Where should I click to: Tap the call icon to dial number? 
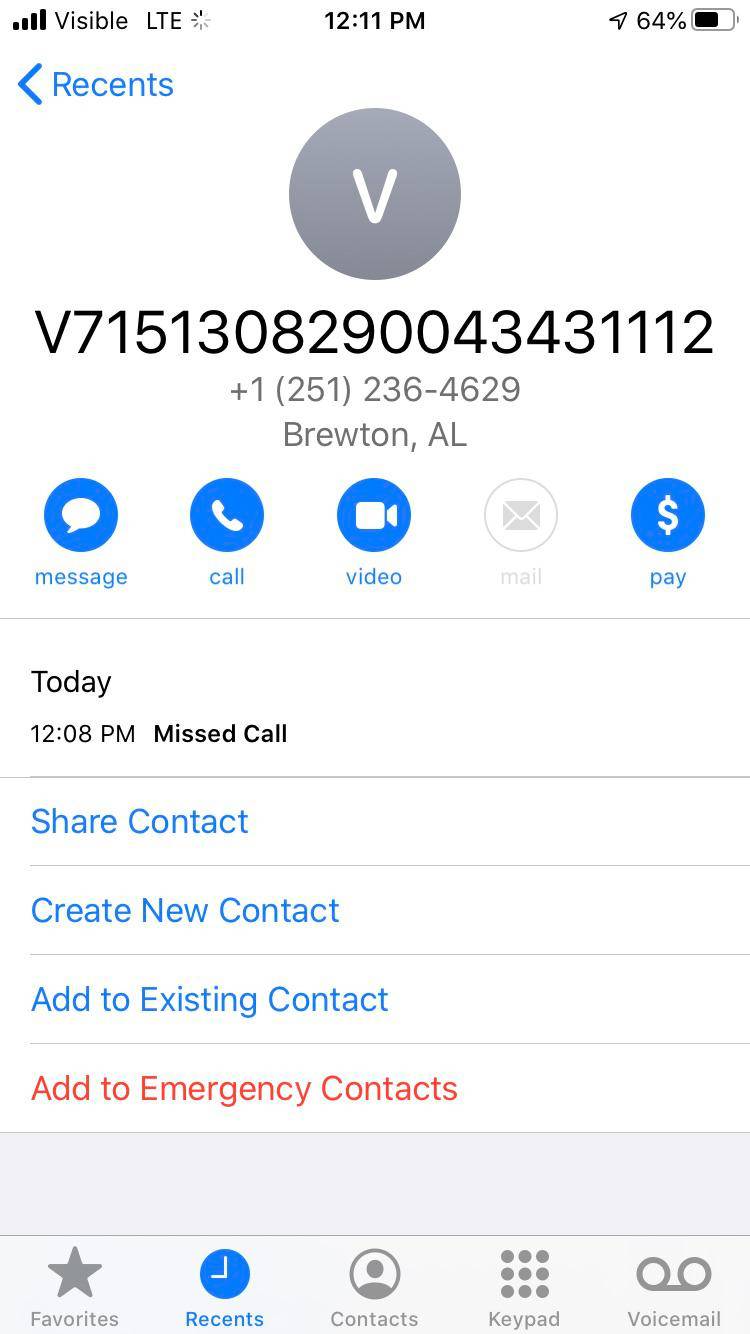click(x=227, y=514)
